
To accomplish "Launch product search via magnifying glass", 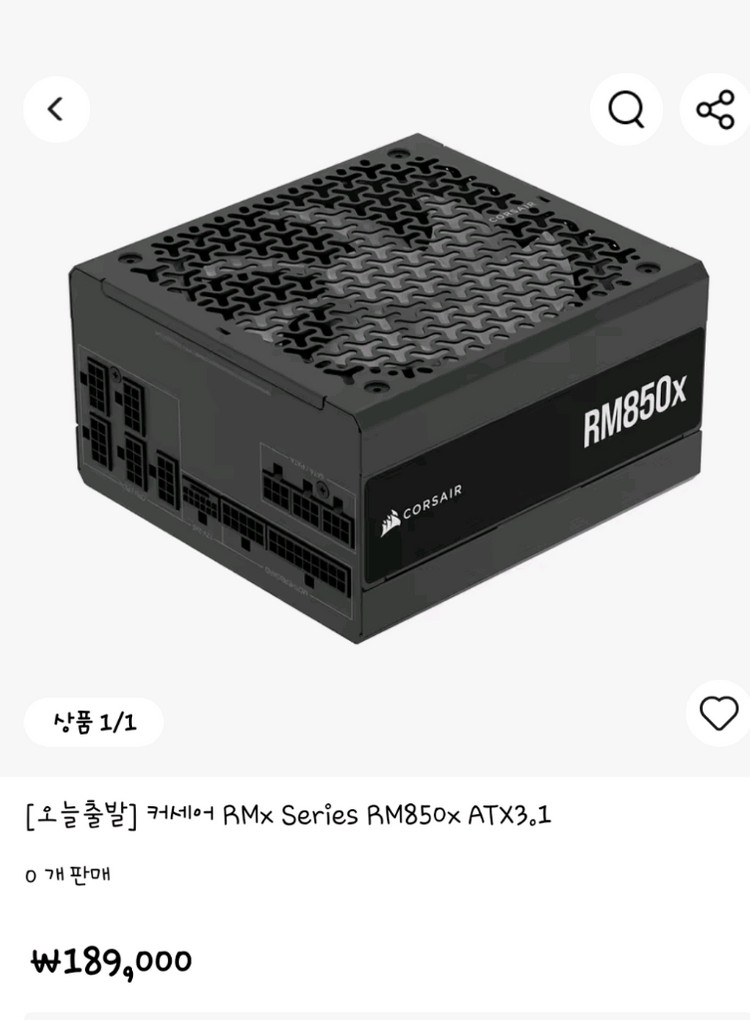I will [x=626, y=110].
